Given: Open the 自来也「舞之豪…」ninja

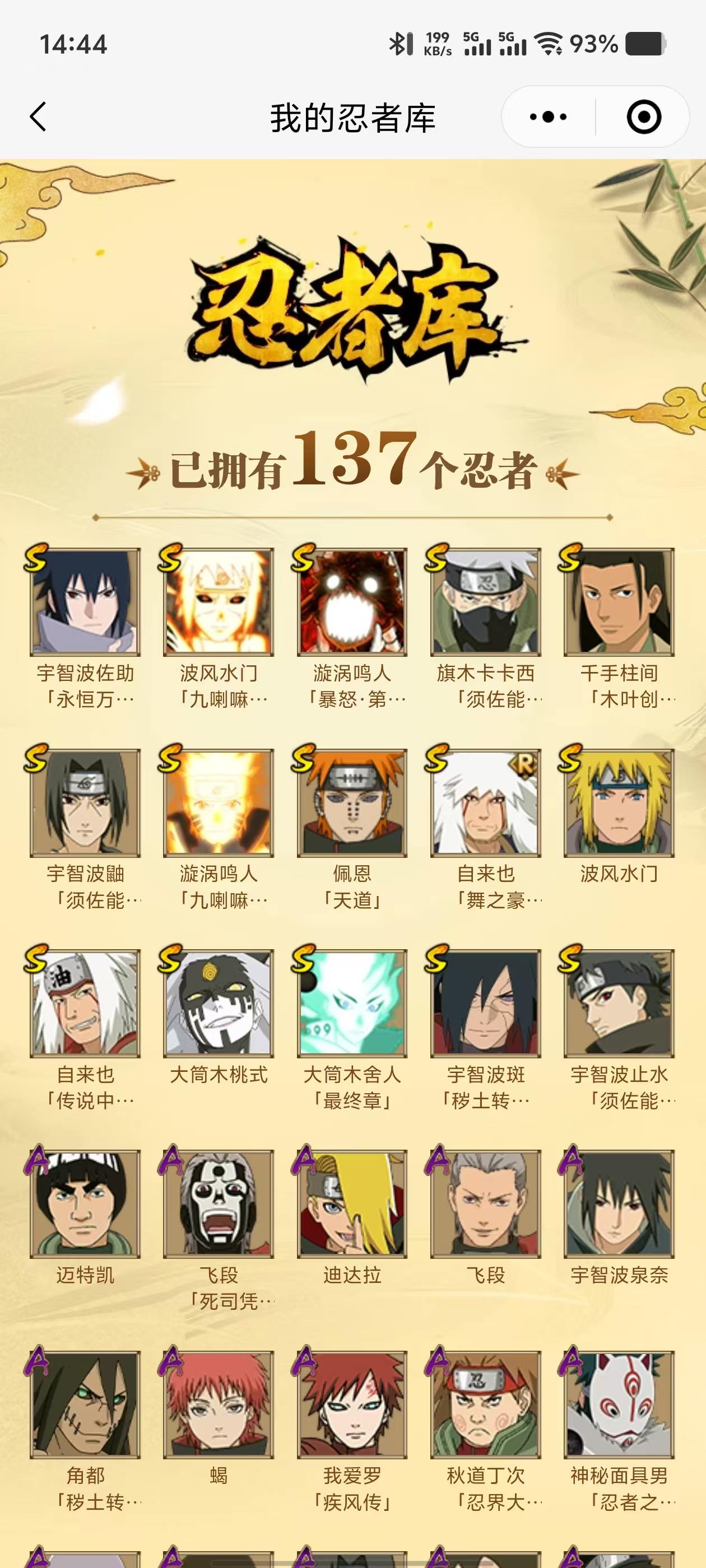Looking at the screenshot, I should point(485,802).
